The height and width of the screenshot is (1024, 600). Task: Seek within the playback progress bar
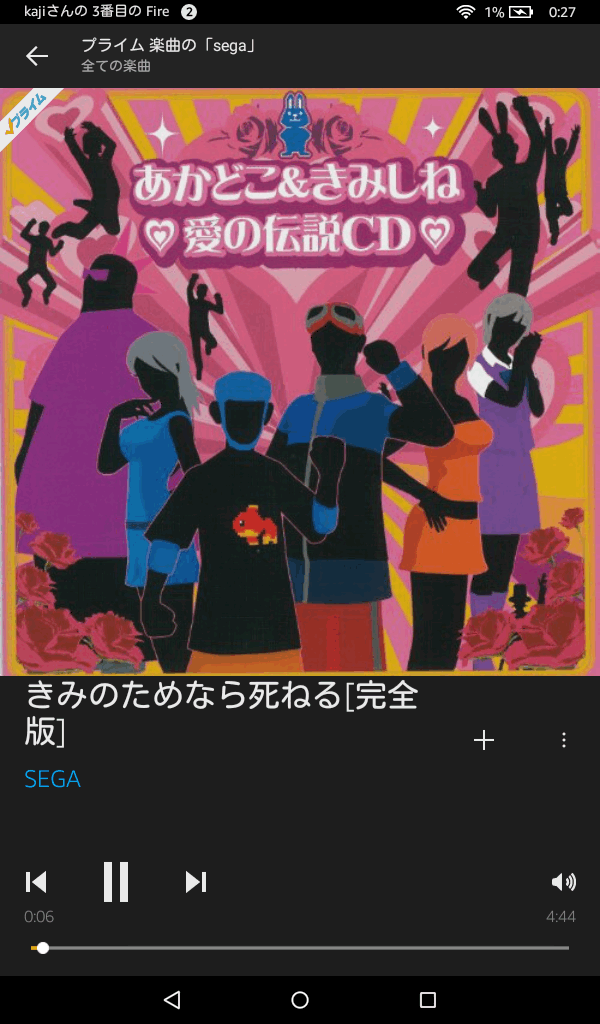[300, 948]
